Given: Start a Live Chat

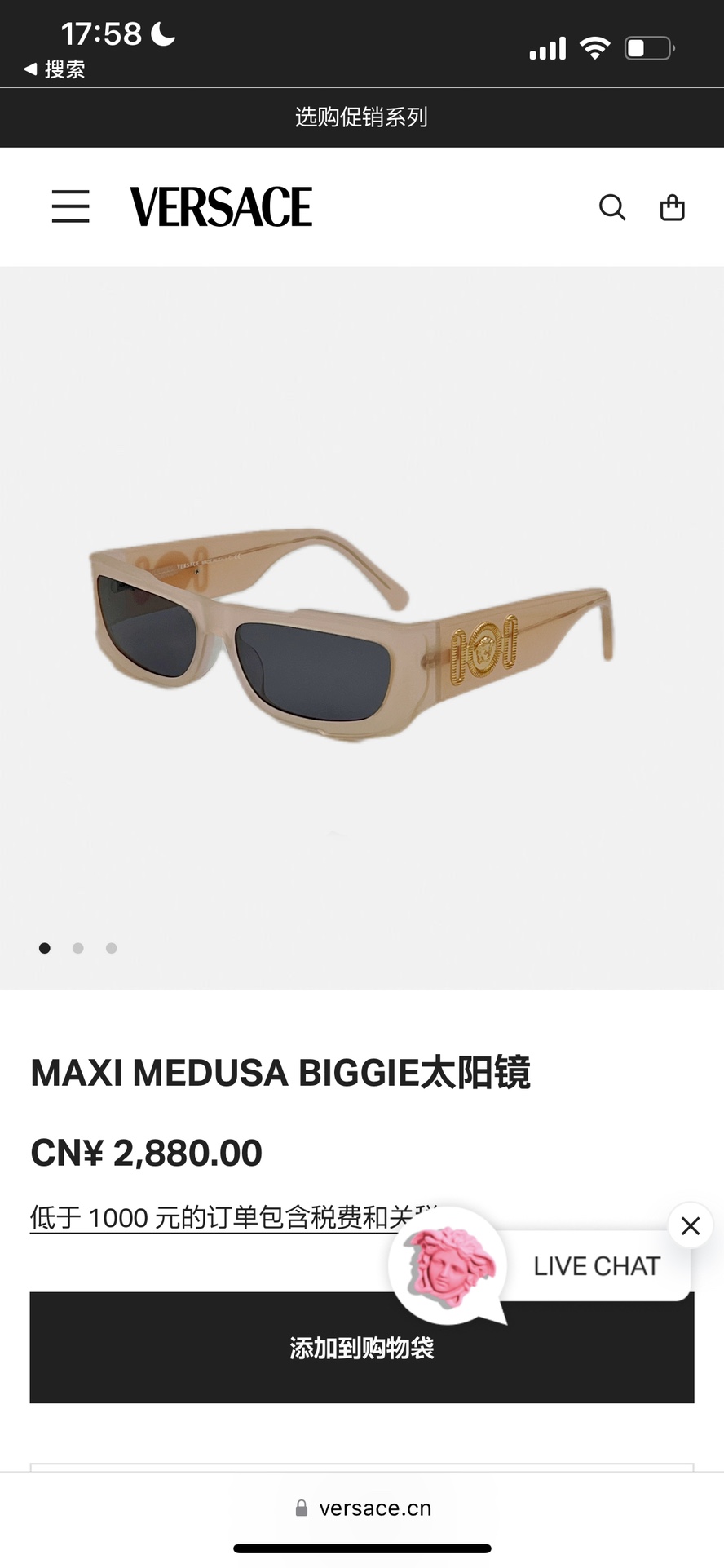Looking at the screenshot, I should point(595,1265).
